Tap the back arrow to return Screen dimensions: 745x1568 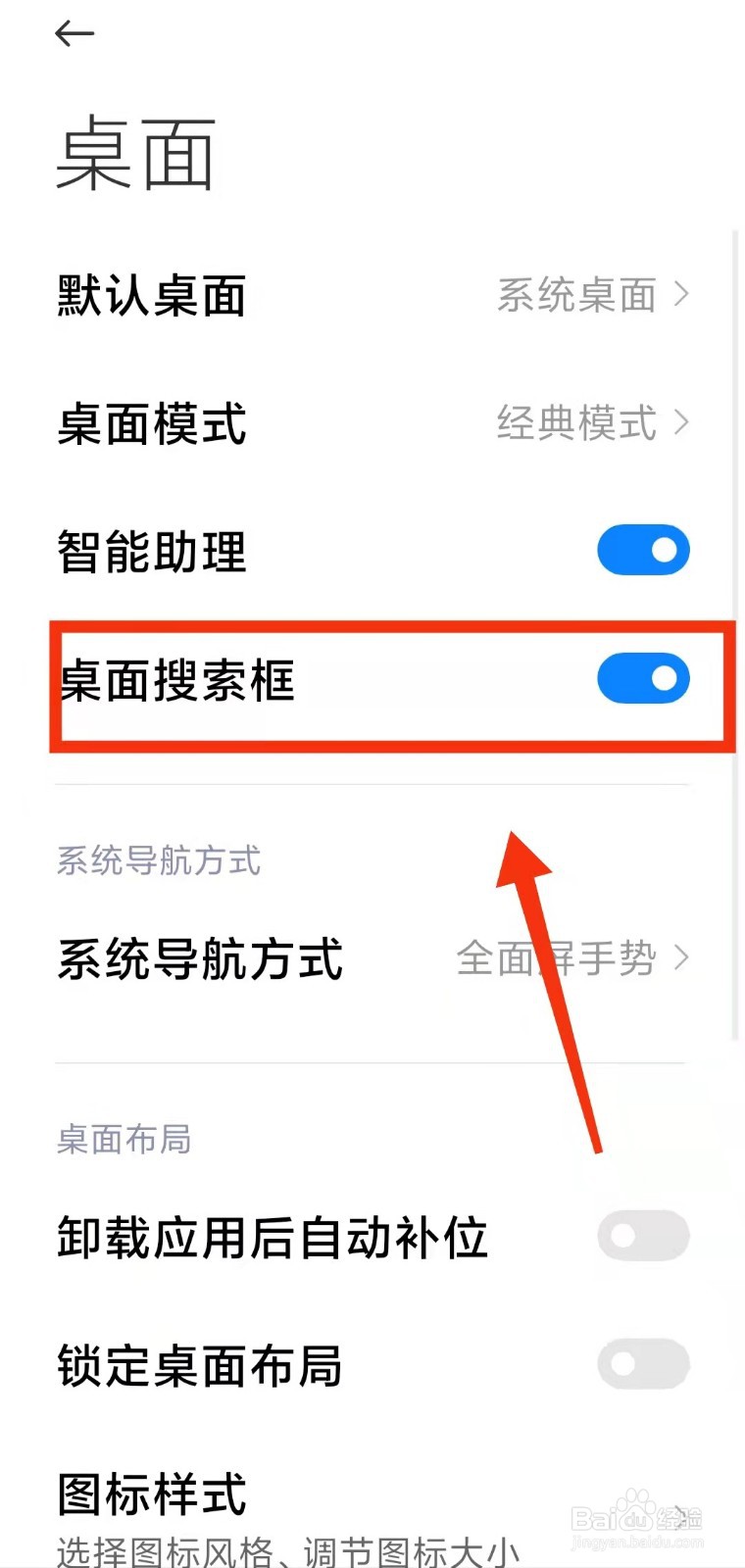pyautogui.click(x=75, y=32)
